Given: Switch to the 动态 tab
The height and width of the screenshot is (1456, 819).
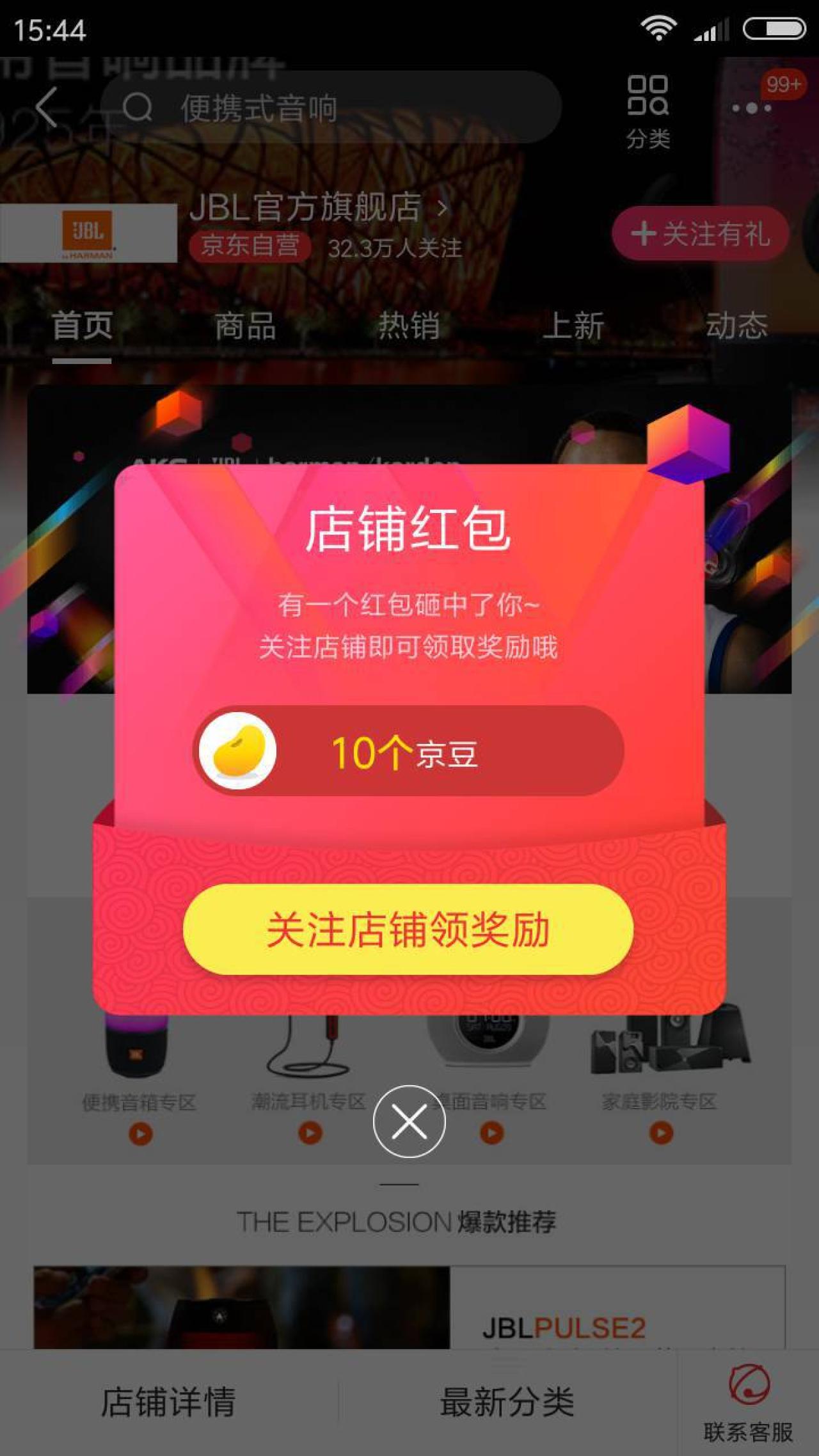Looking at the screenshot, I should tap(736, 326).
